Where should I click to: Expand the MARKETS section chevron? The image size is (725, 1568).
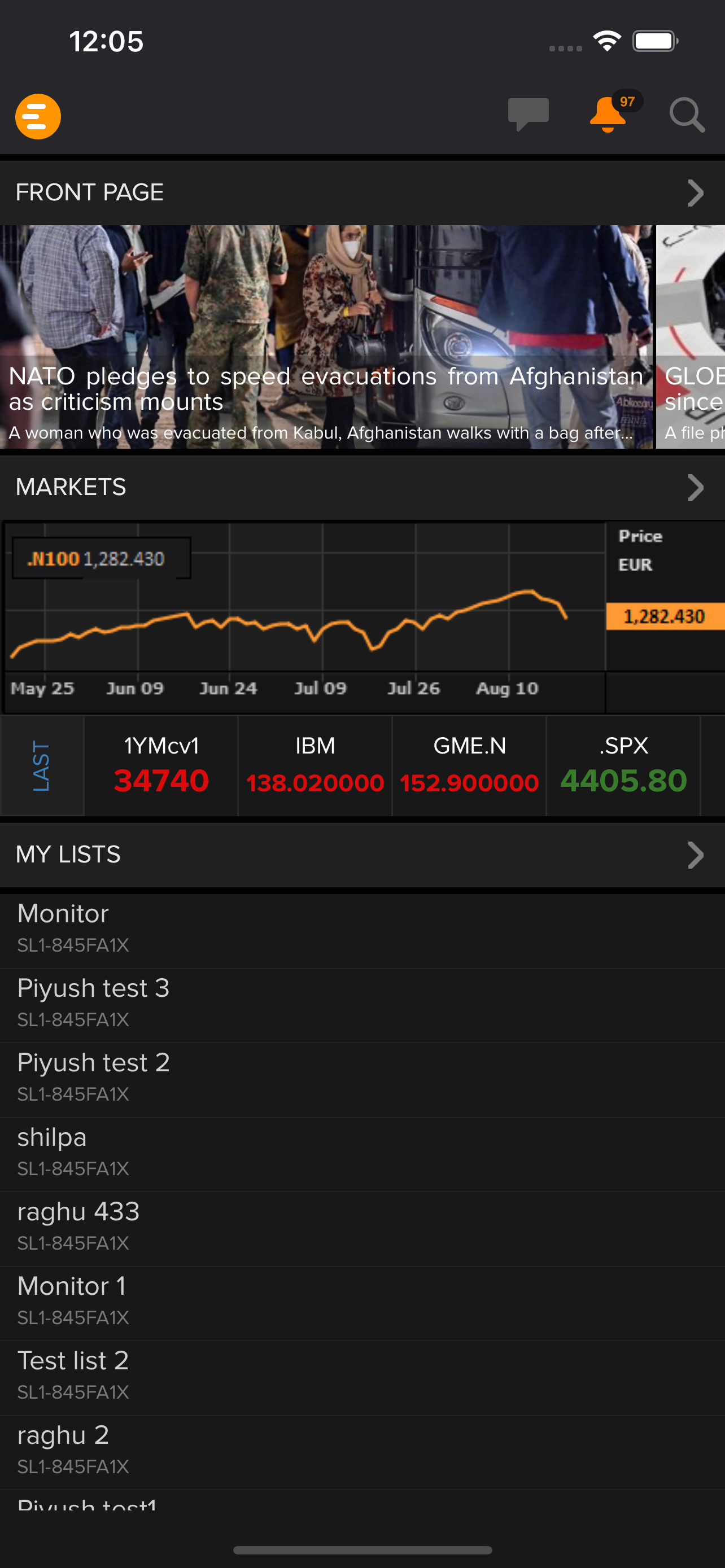tap(696, 487)
